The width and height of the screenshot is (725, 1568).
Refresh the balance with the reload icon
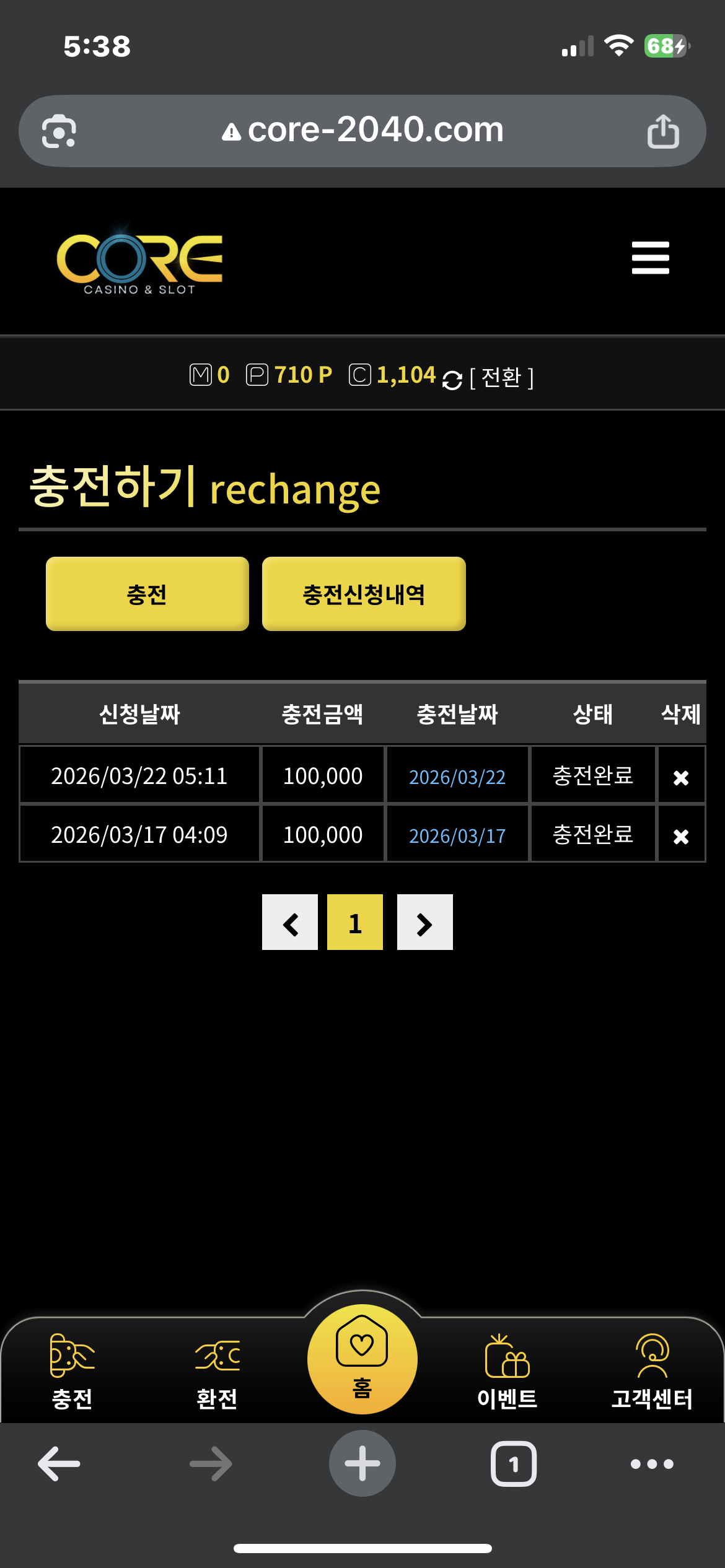[x=452, y=380]
